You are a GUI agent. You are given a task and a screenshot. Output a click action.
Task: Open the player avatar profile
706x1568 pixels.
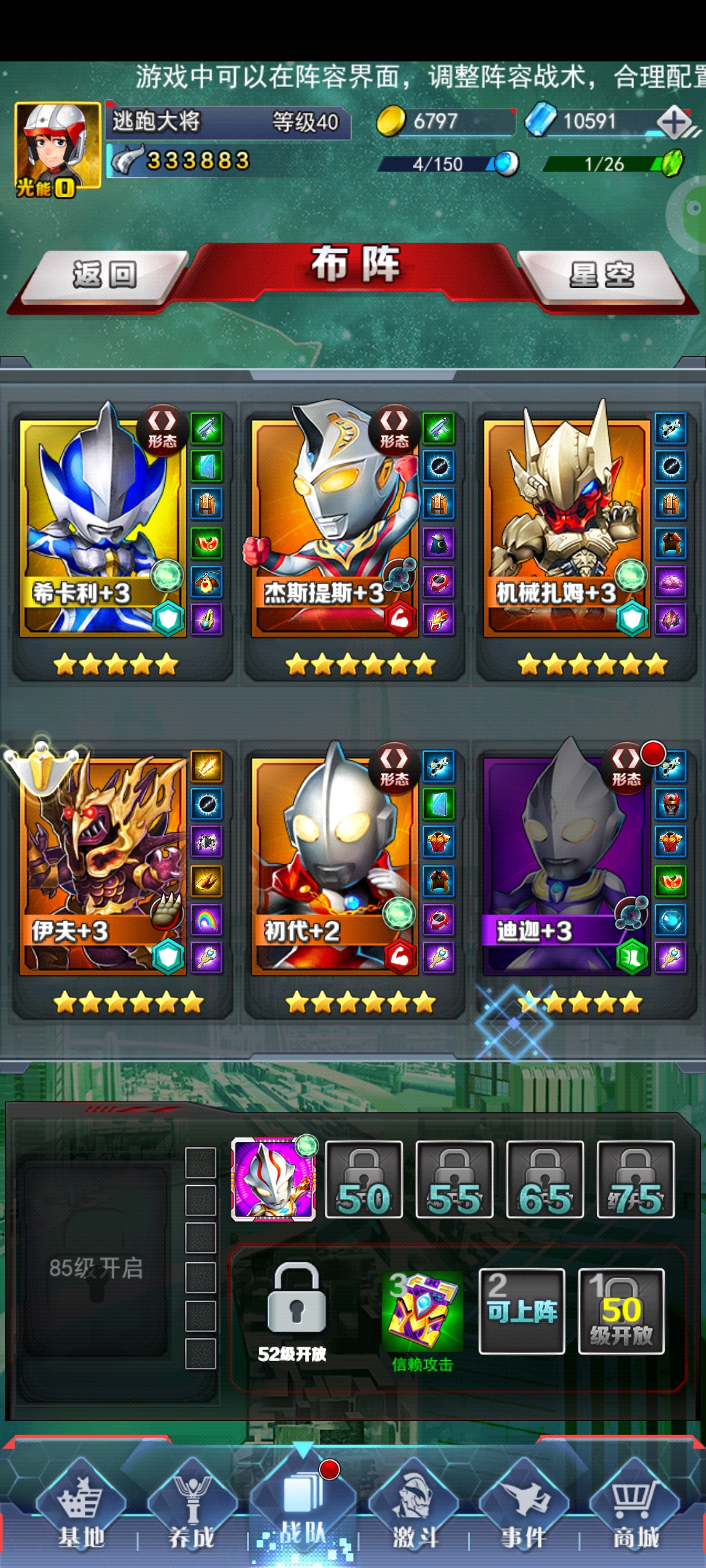pos(58,146)
